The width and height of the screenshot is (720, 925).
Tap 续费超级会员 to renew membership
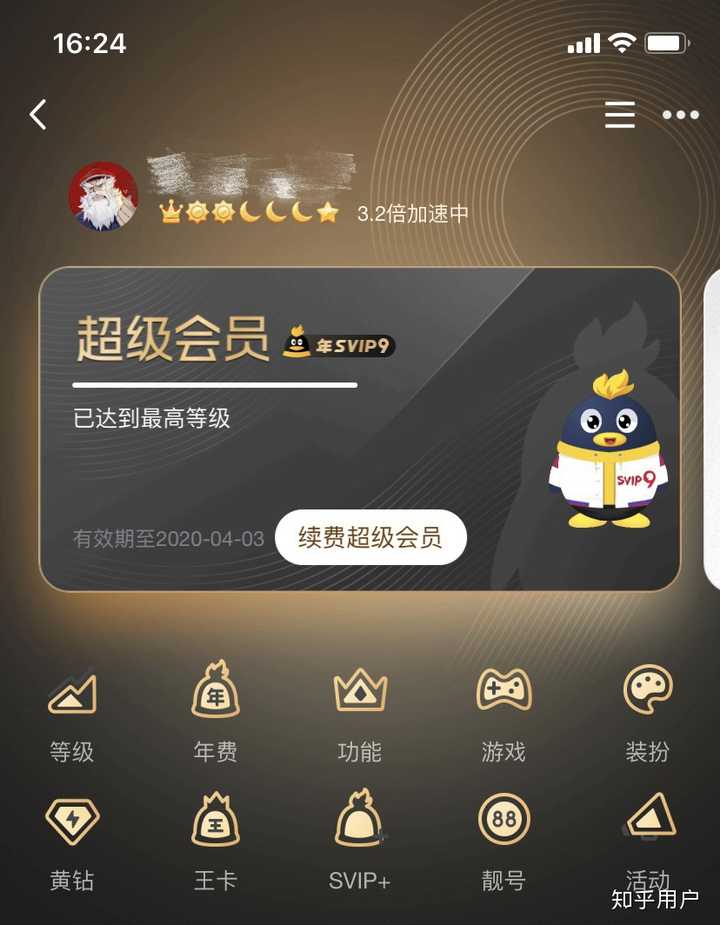pos(370,538)
